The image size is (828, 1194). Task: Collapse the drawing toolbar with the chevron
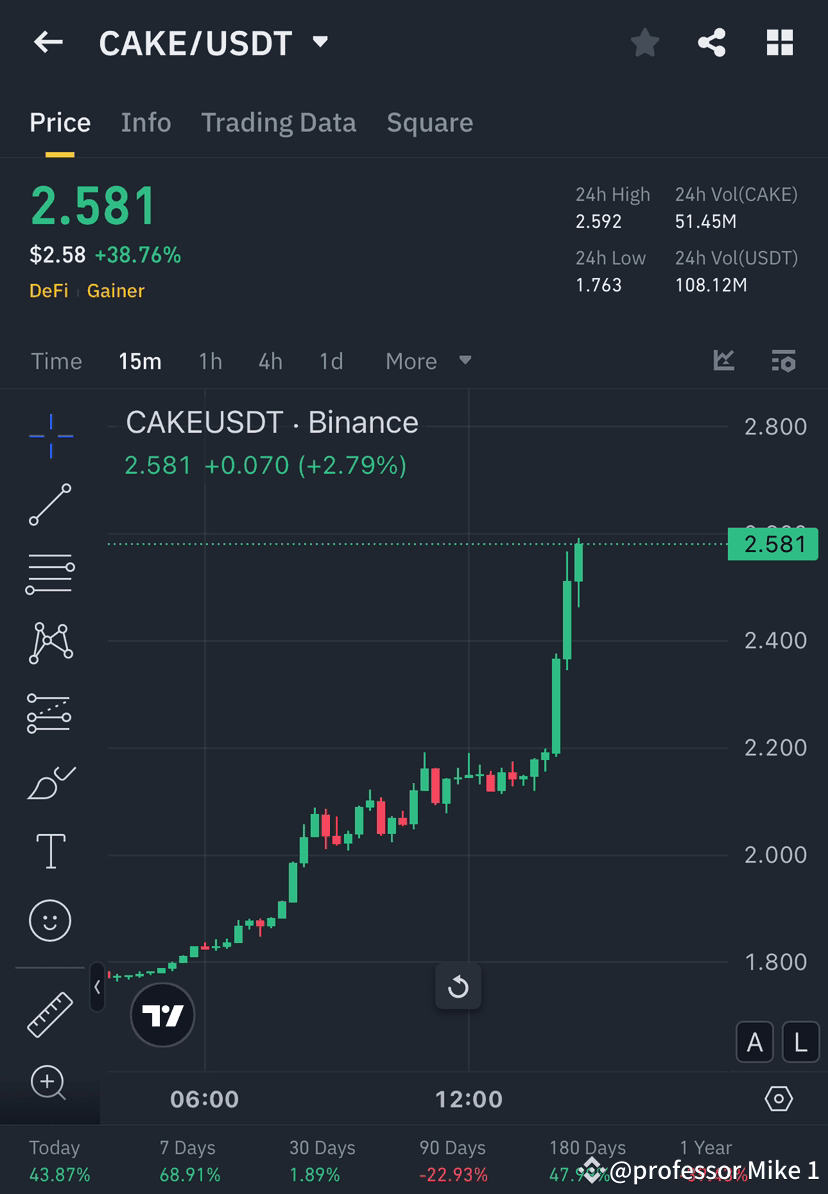pyautogui.click(x=97, y=987)
